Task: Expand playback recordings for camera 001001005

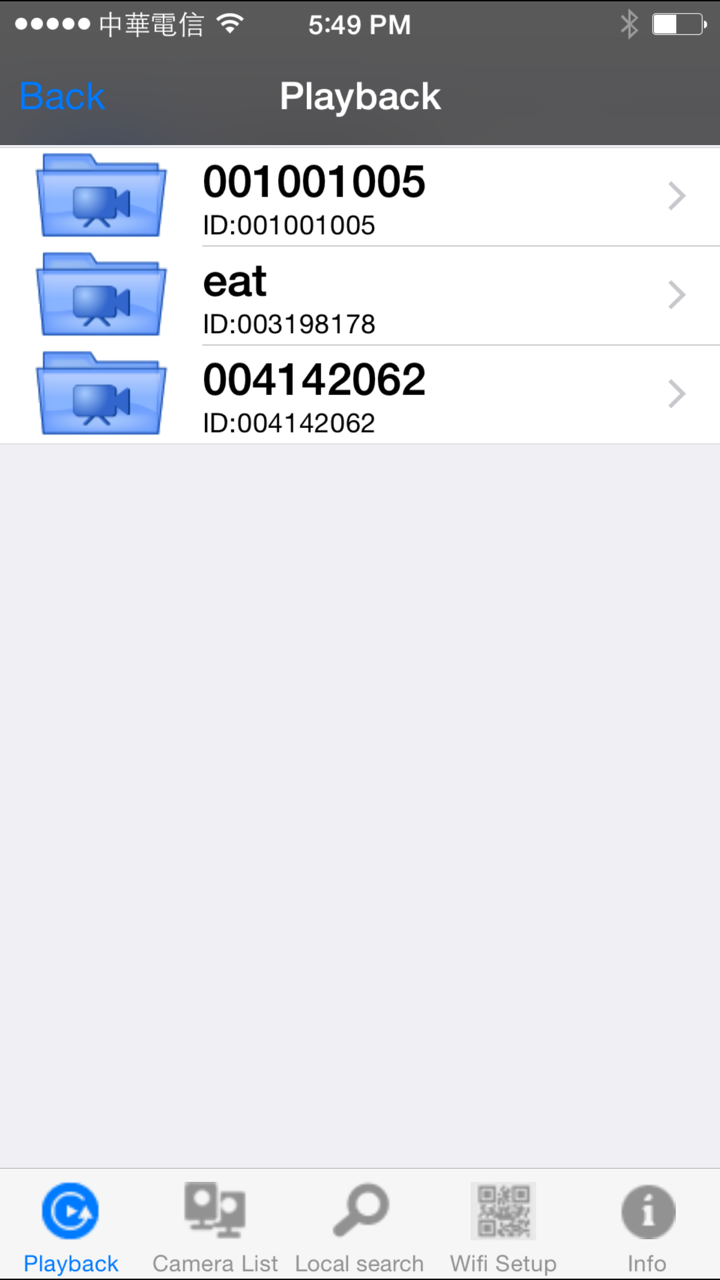Action: tap(676, 196)
